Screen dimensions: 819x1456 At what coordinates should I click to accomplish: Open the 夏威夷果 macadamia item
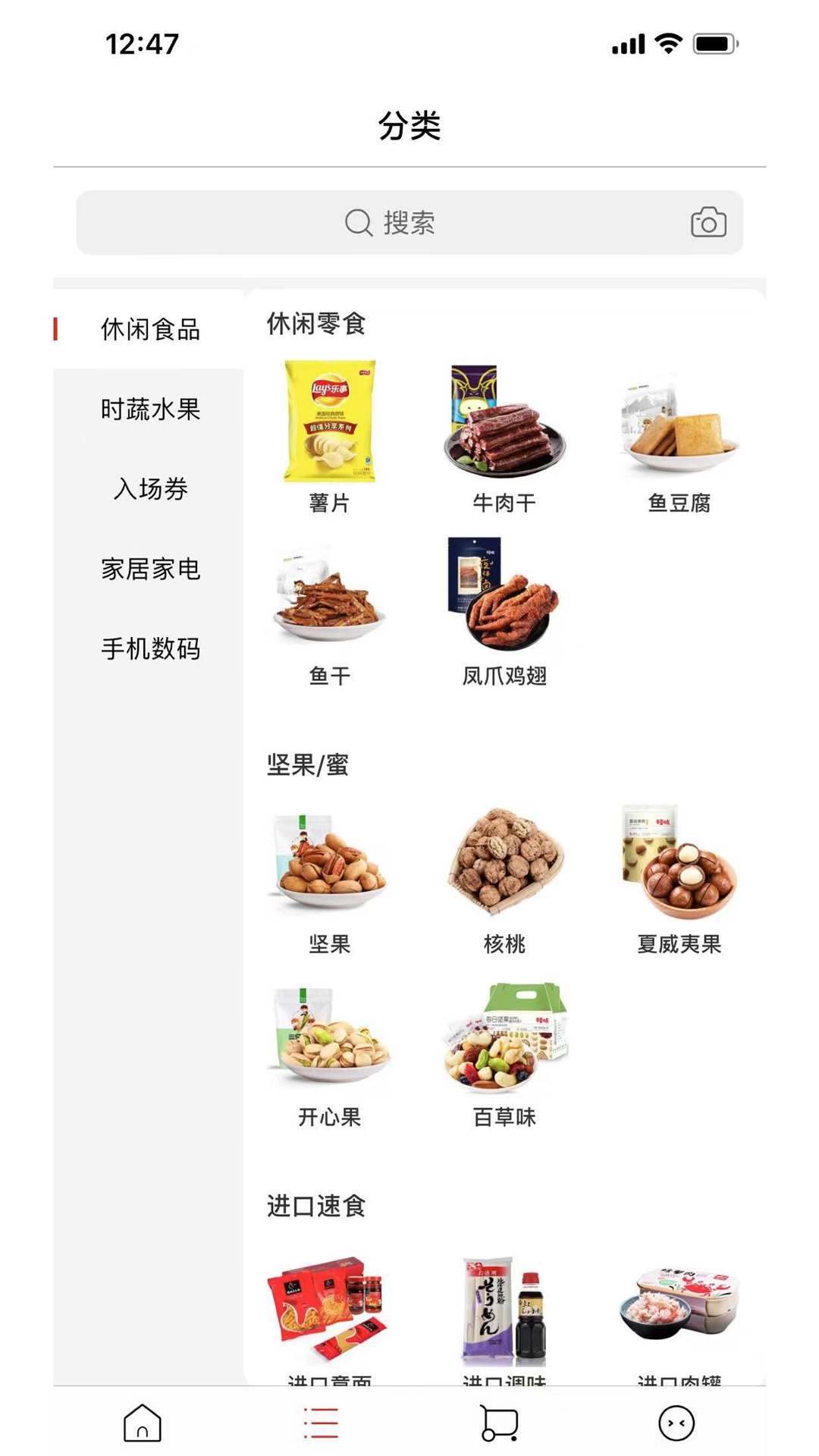(679, 878)
